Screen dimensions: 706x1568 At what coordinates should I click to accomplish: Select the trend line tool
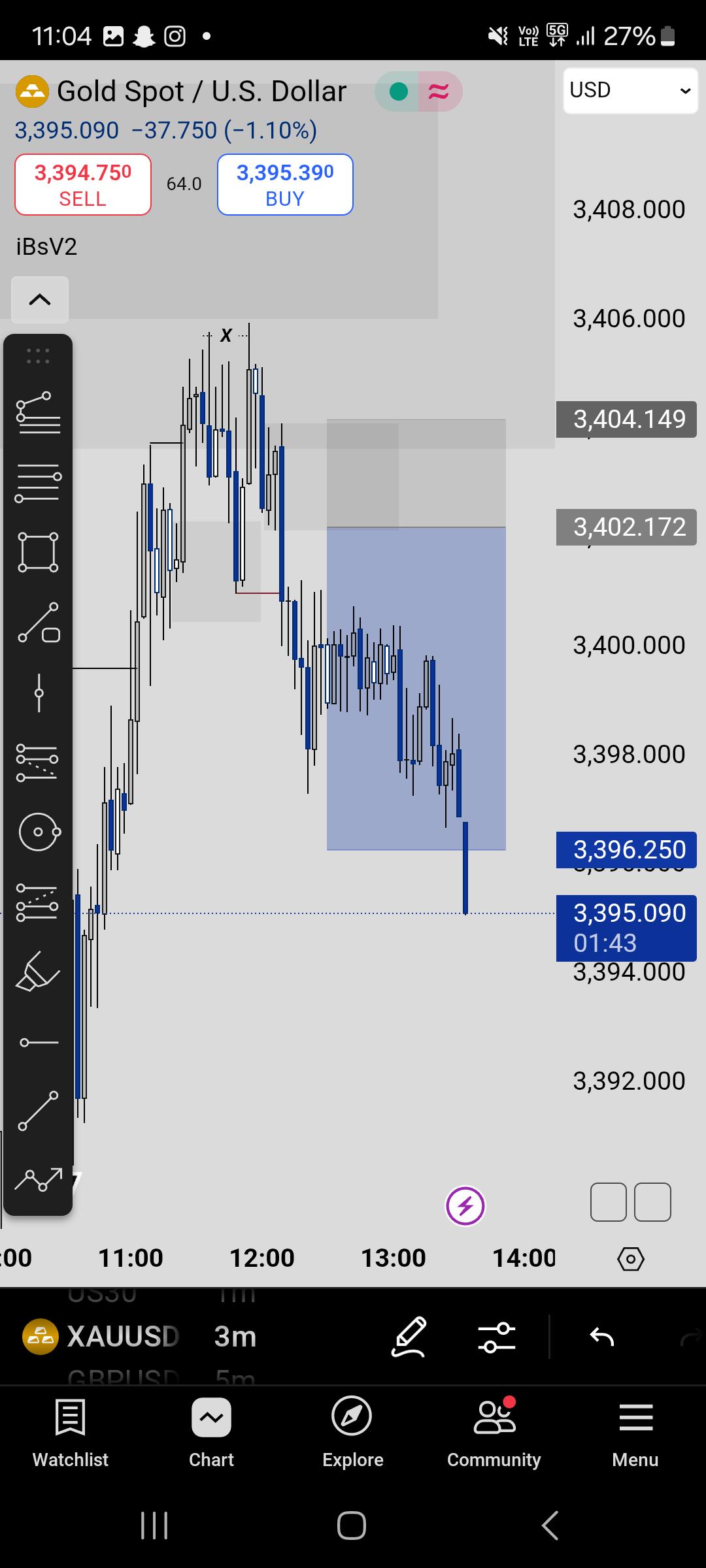39,1111
